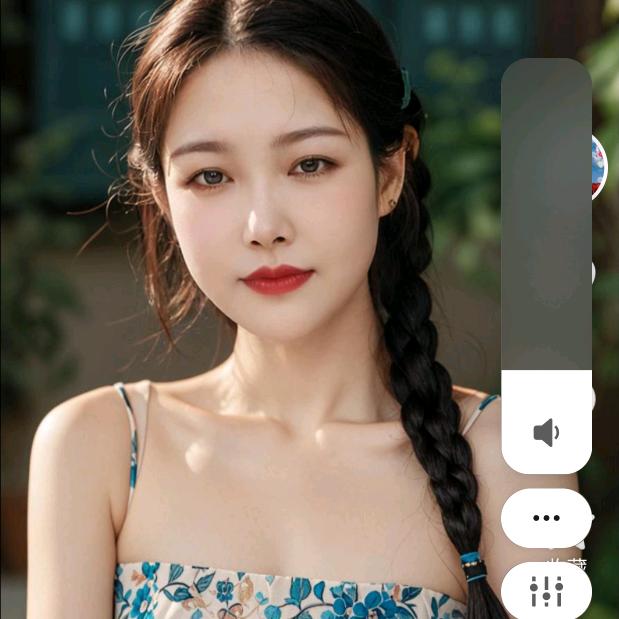Mute sound via the speaker icon

(546, 433)
